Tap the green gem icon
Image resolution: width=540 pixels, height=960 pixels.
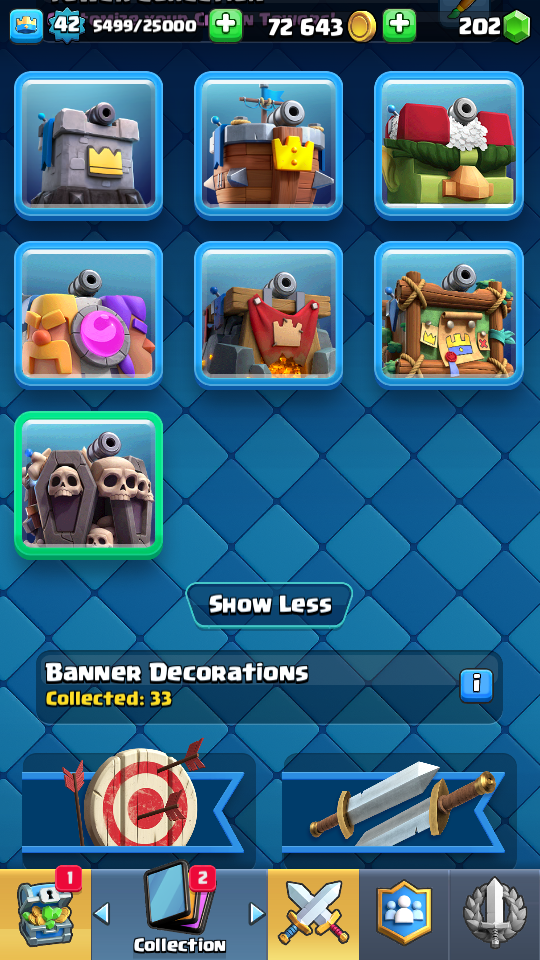[x=517, y=26]
